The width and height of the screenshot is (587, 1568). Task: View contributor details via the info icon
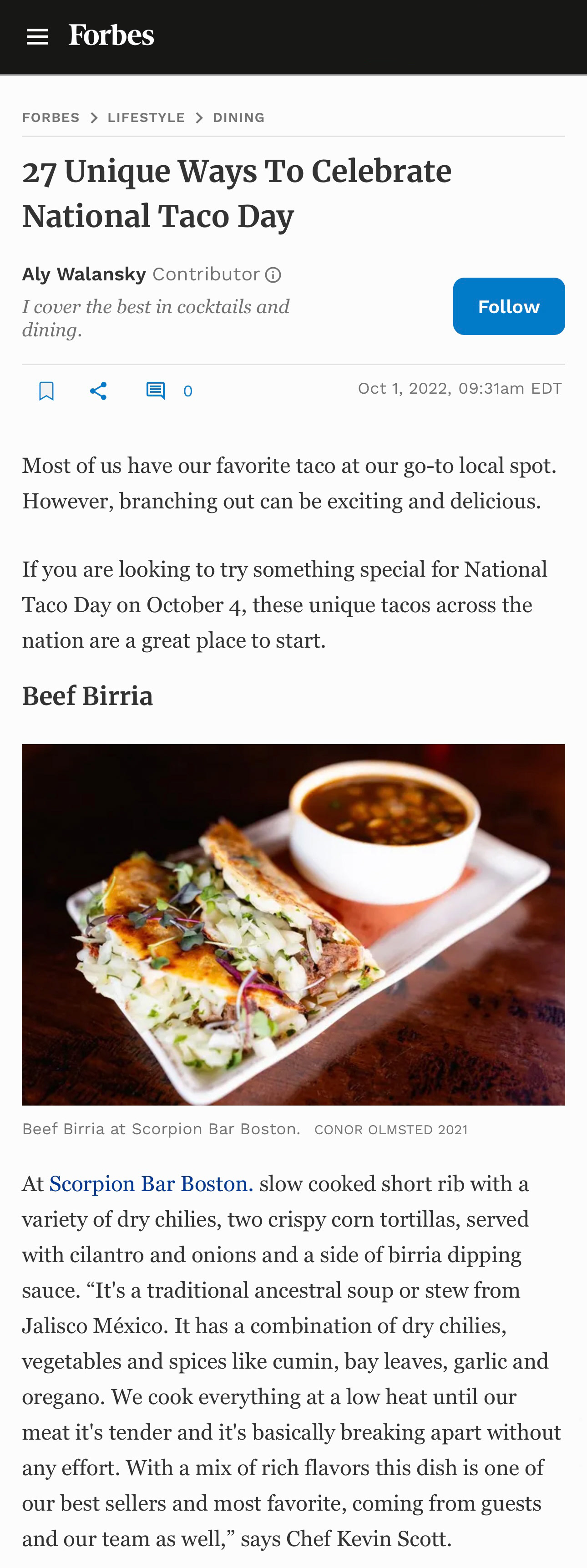[273, 274]
